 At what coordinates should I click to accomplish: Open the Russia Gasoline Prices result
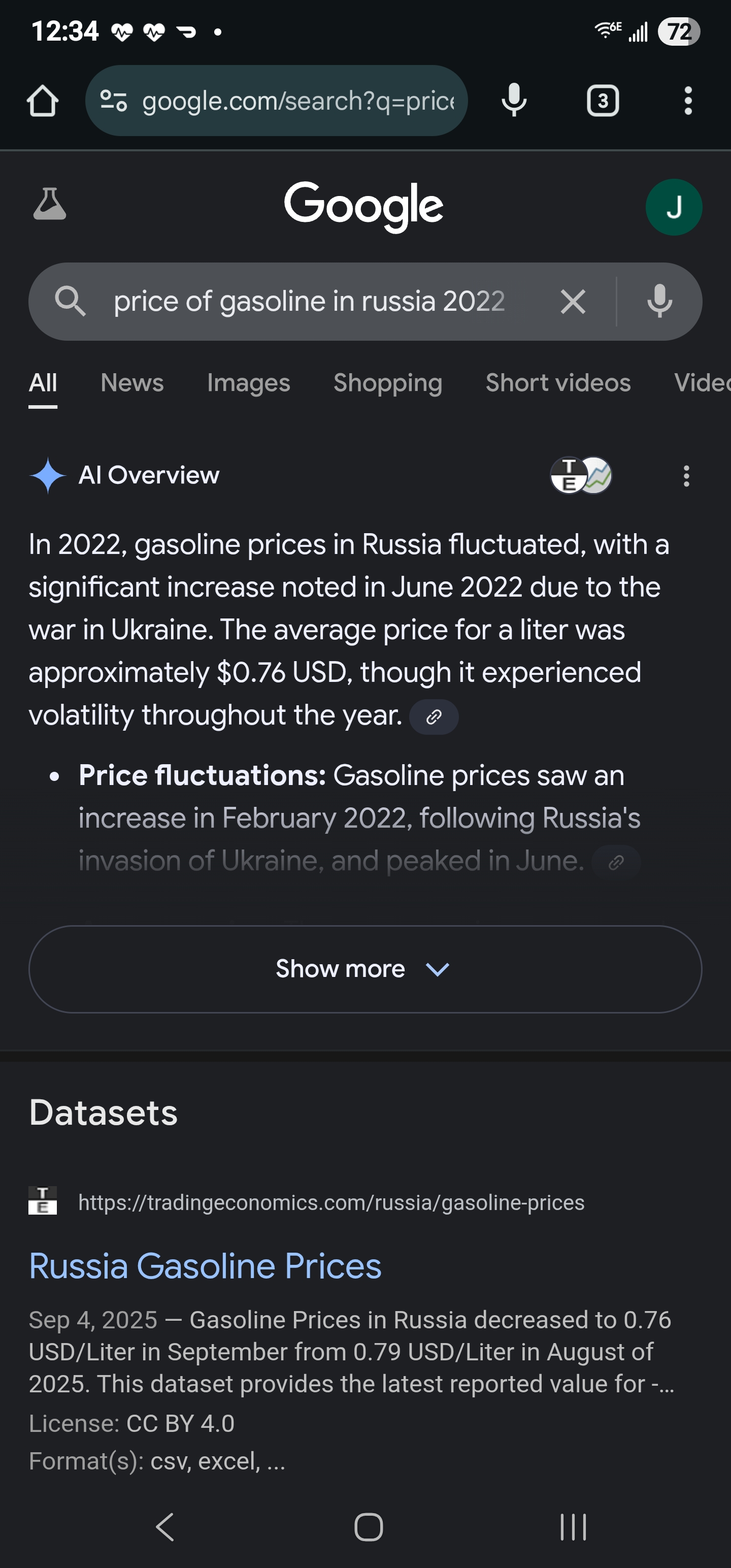pyautogui.click(x=205, y=1267)
